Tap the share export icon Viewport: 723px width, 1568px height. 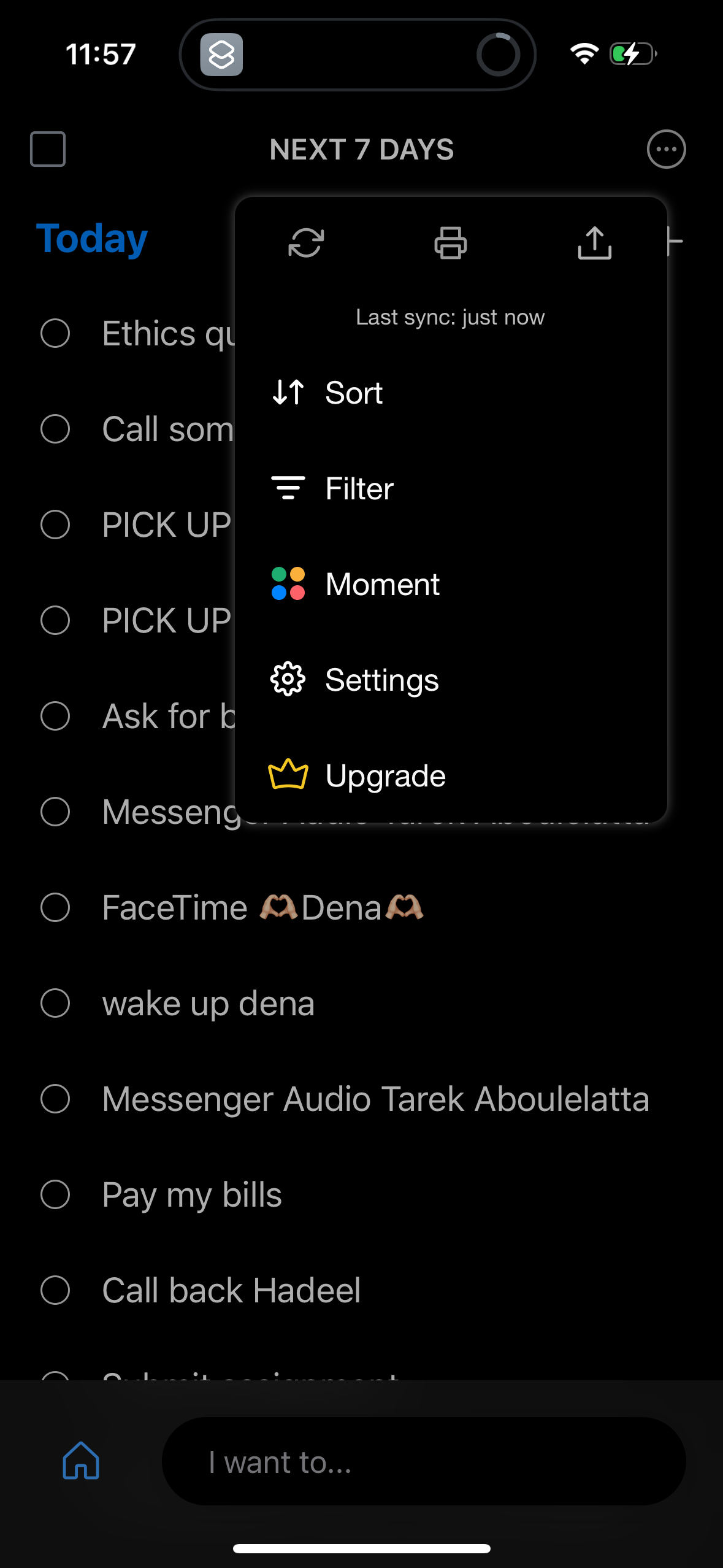[x=595, y=244]
